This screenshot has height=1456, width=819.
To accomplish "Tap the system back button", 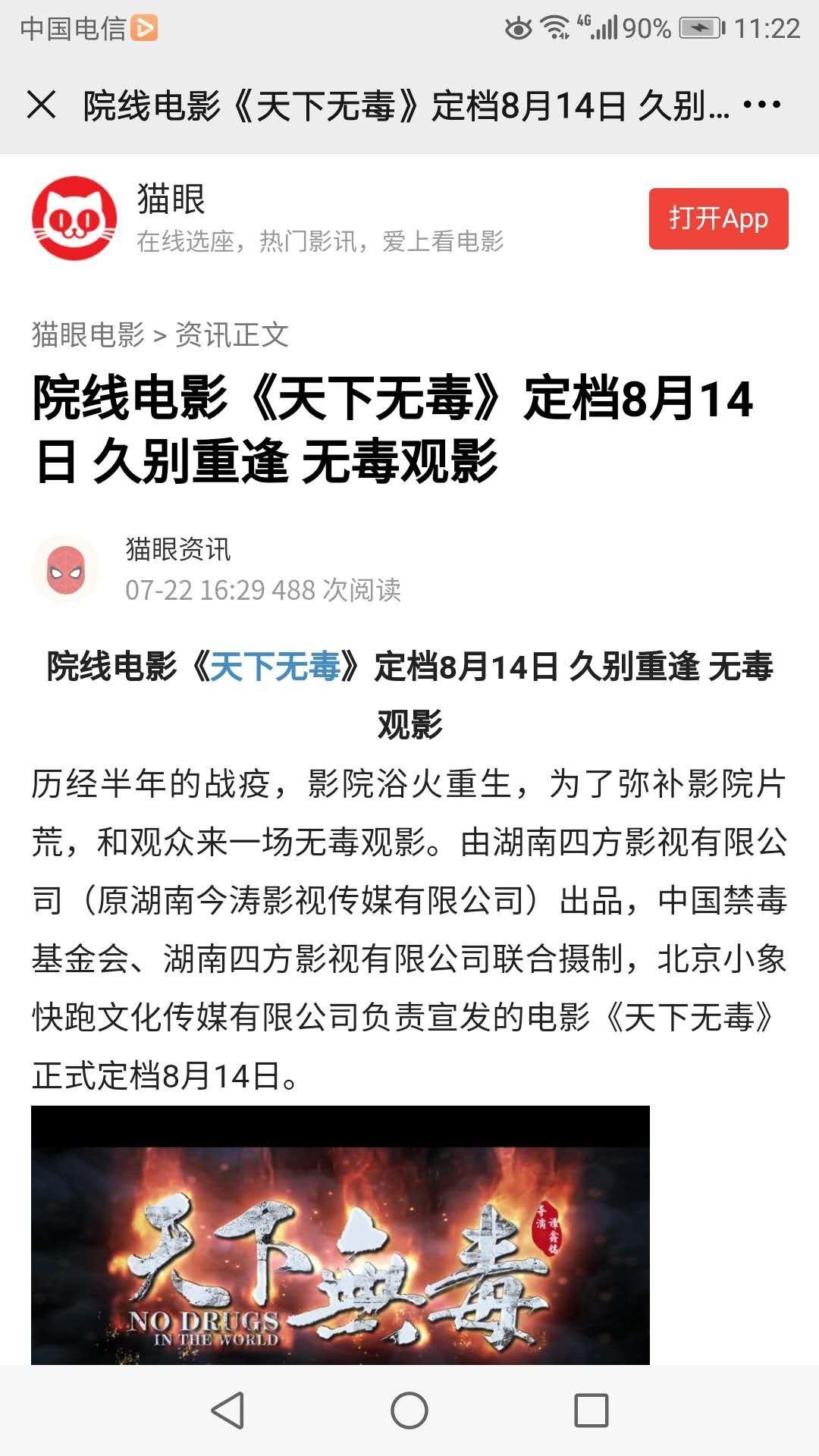I will 227,1410.
